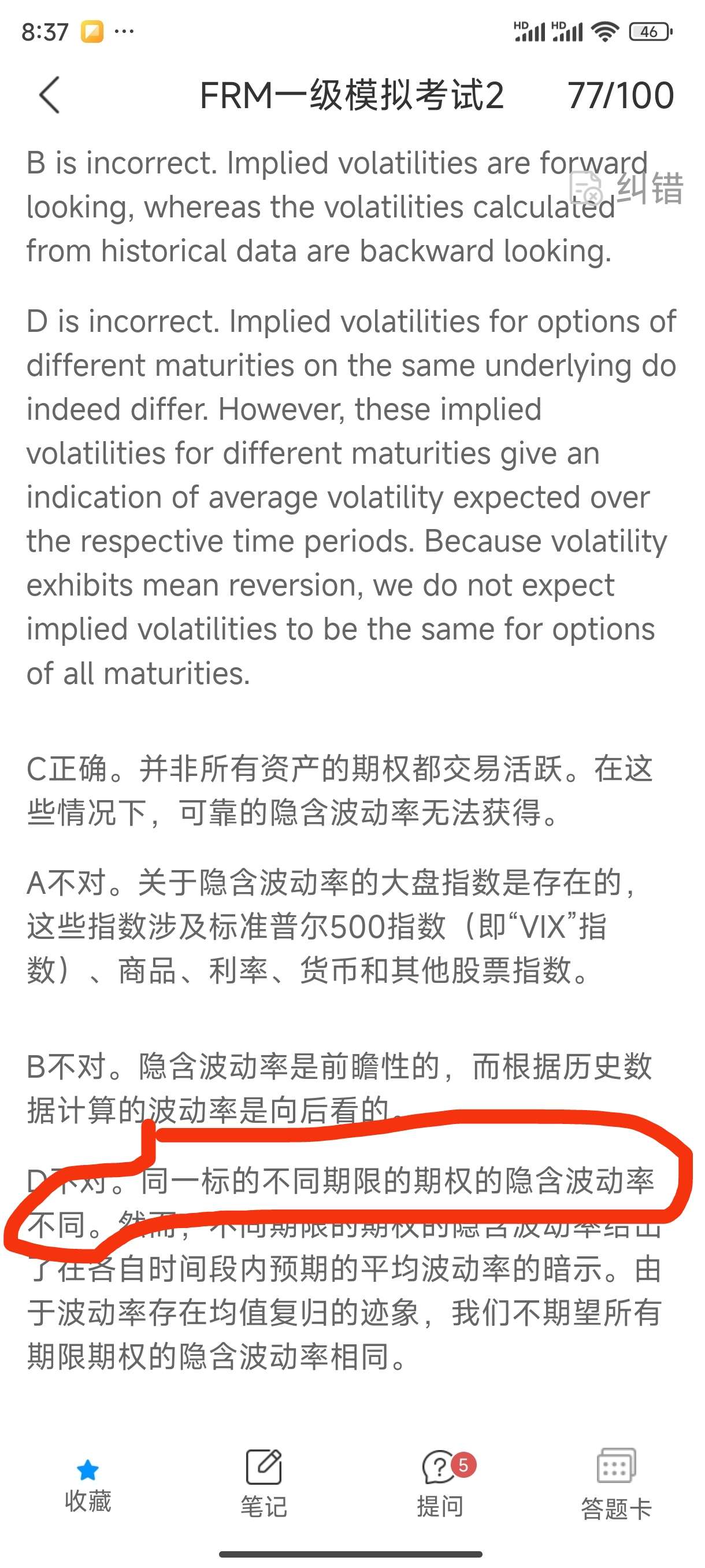705x1568 pixels.
Task: Open 笔记 to write a note
Action: 264,1485
